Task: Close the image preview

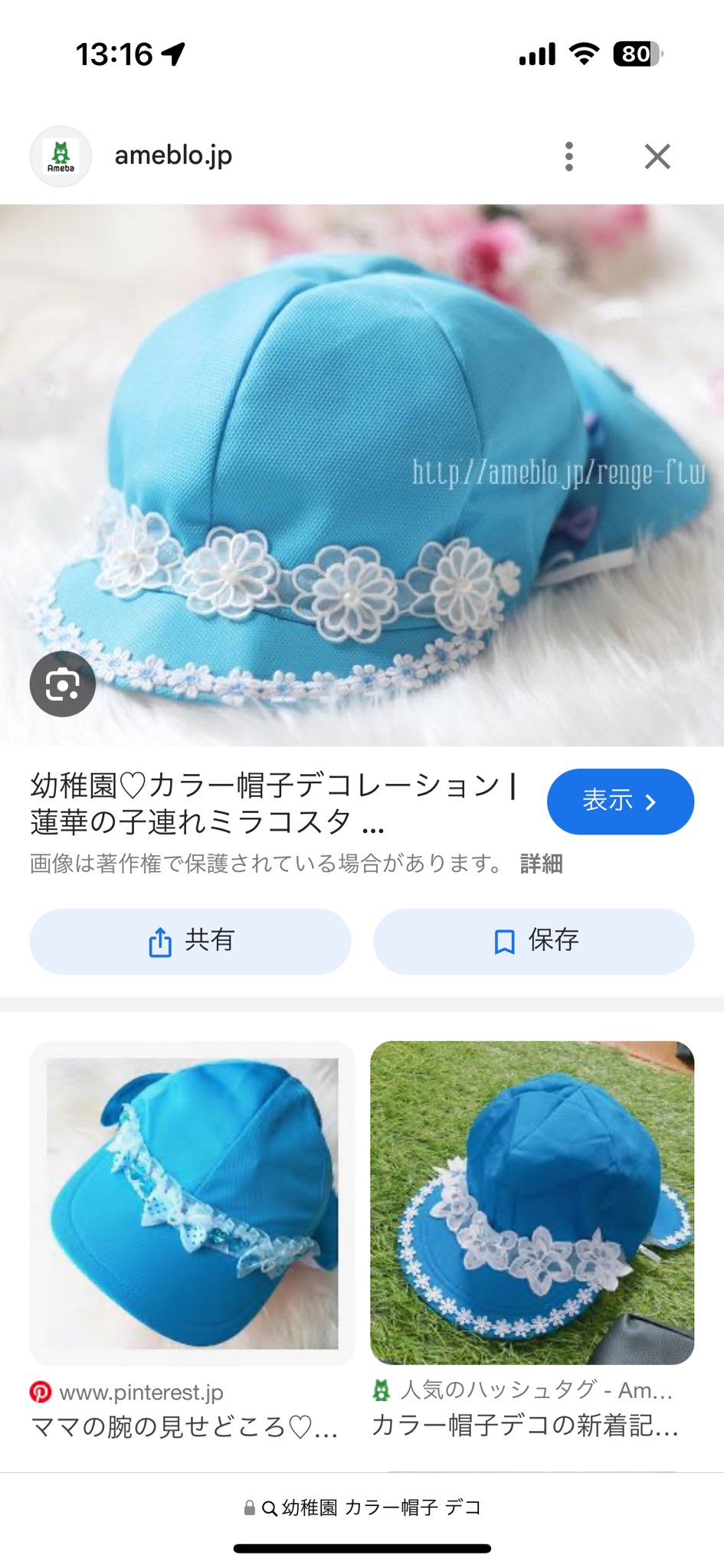Action: (x=657, y=156)
